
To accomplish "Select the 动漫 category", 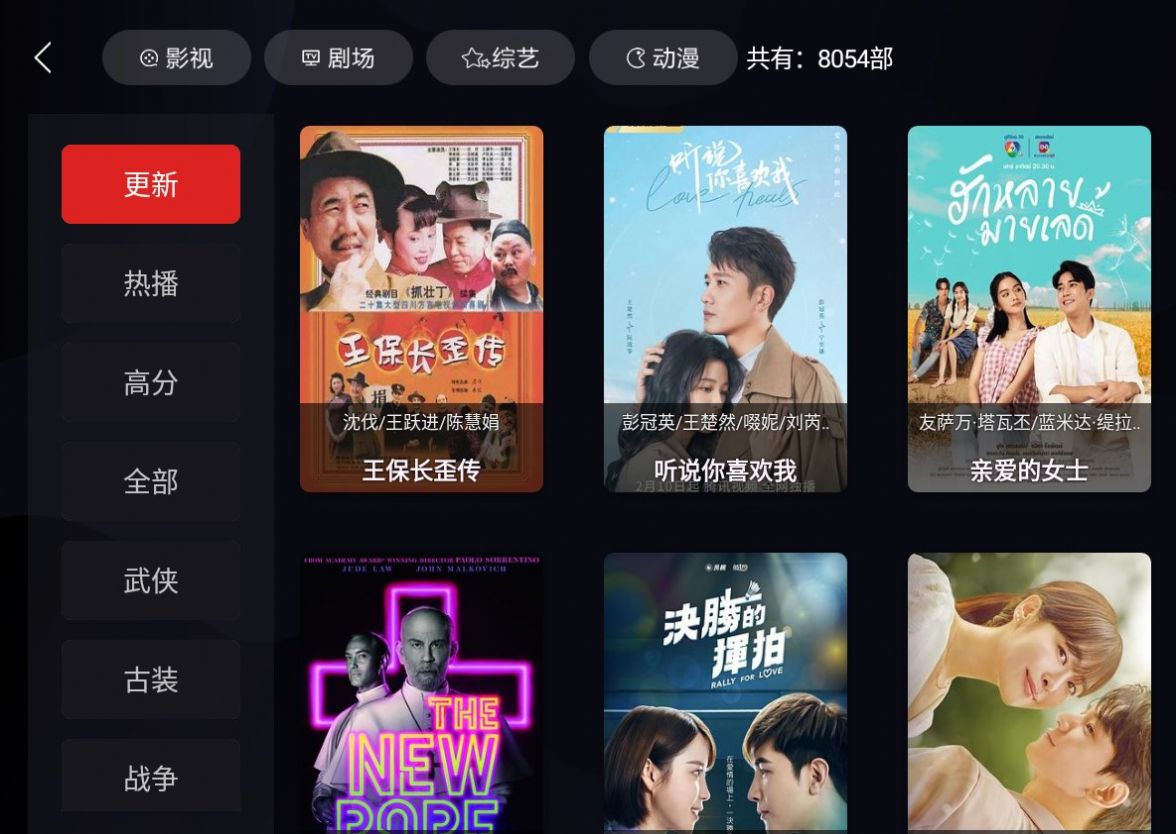I will click(x=662, y=58).
